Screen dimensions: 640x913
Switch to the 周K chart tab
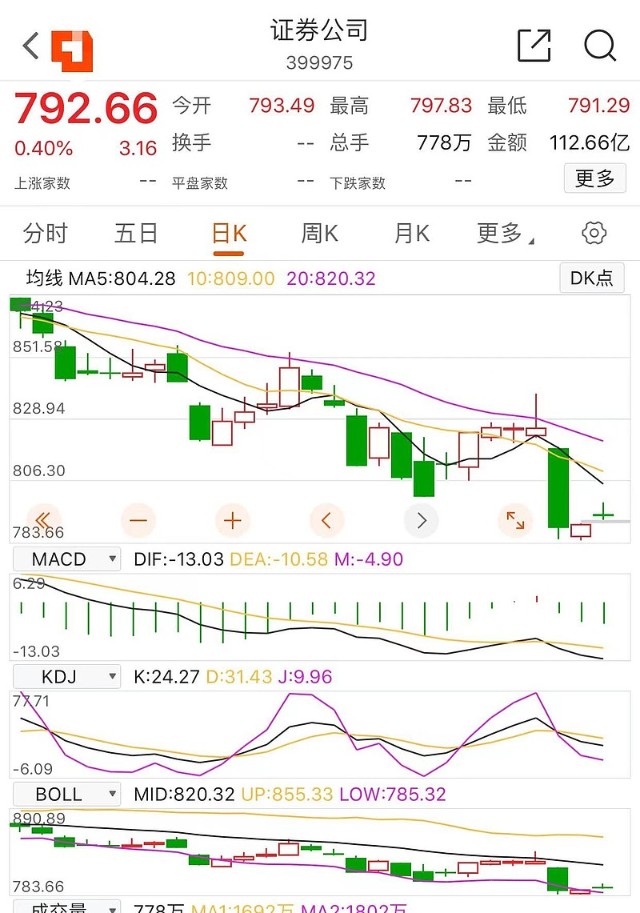(x=320, y=234)
